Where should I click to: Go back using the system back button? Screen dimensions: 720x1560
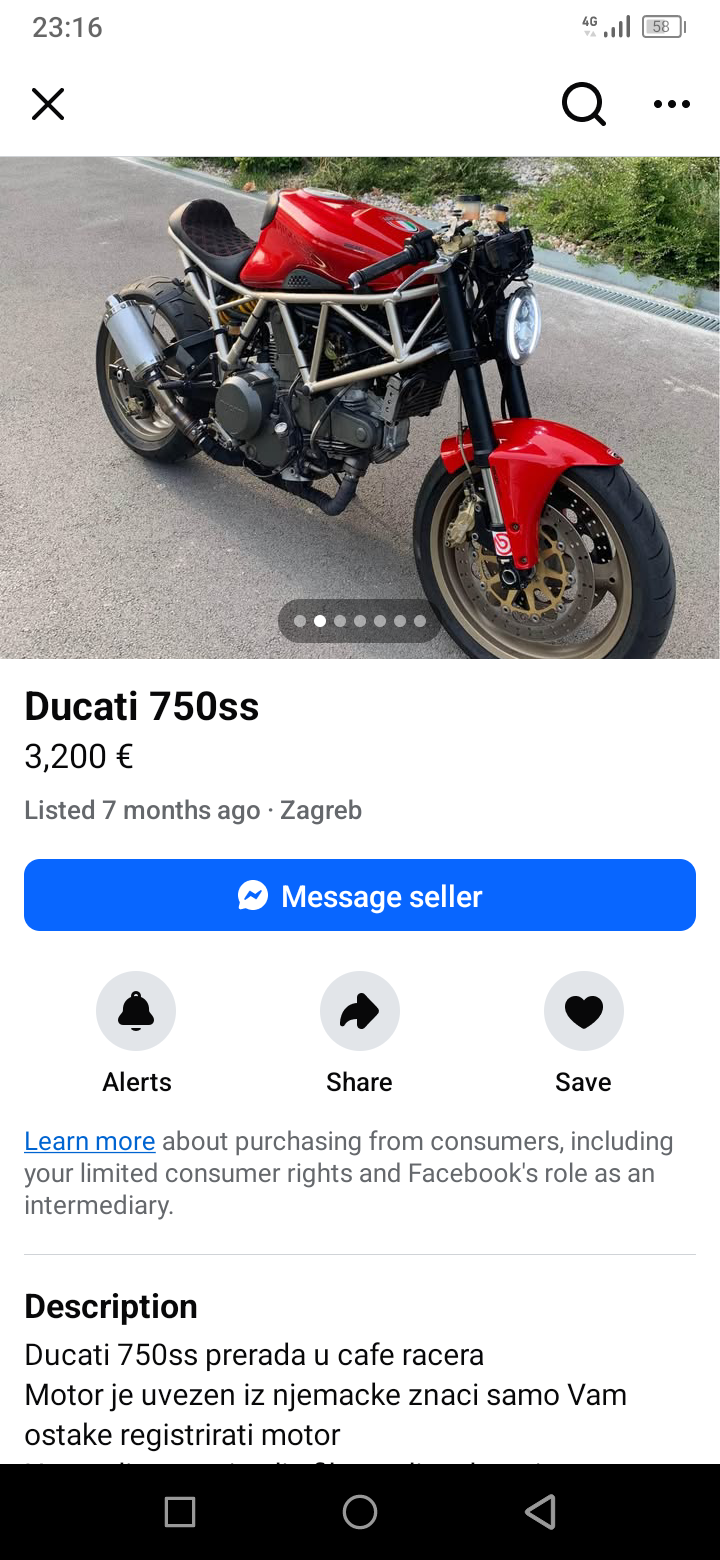point(540,1512)
